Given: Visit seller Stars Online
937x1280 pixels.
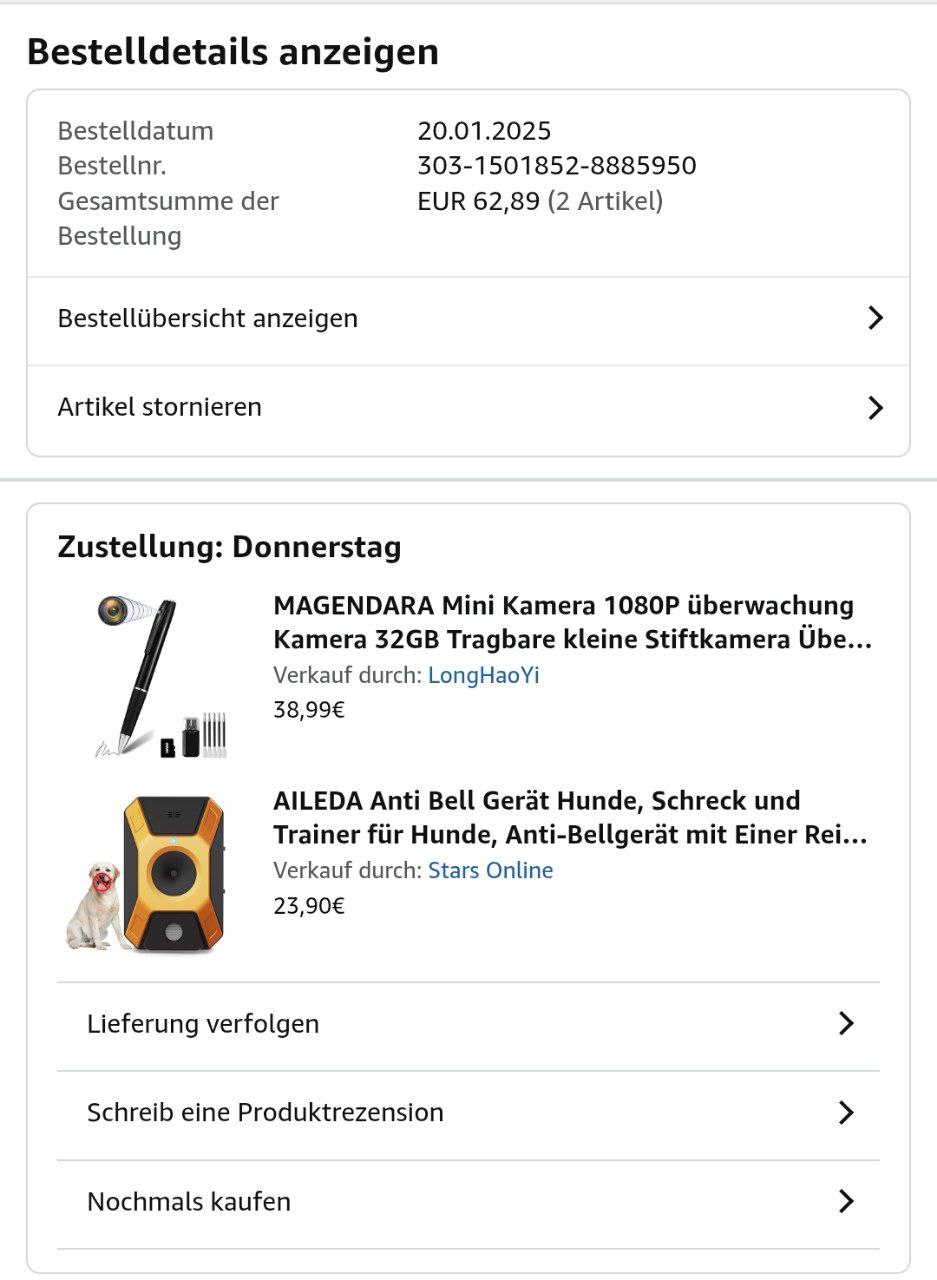Looking at the screenshot, I should pos(490,871).
